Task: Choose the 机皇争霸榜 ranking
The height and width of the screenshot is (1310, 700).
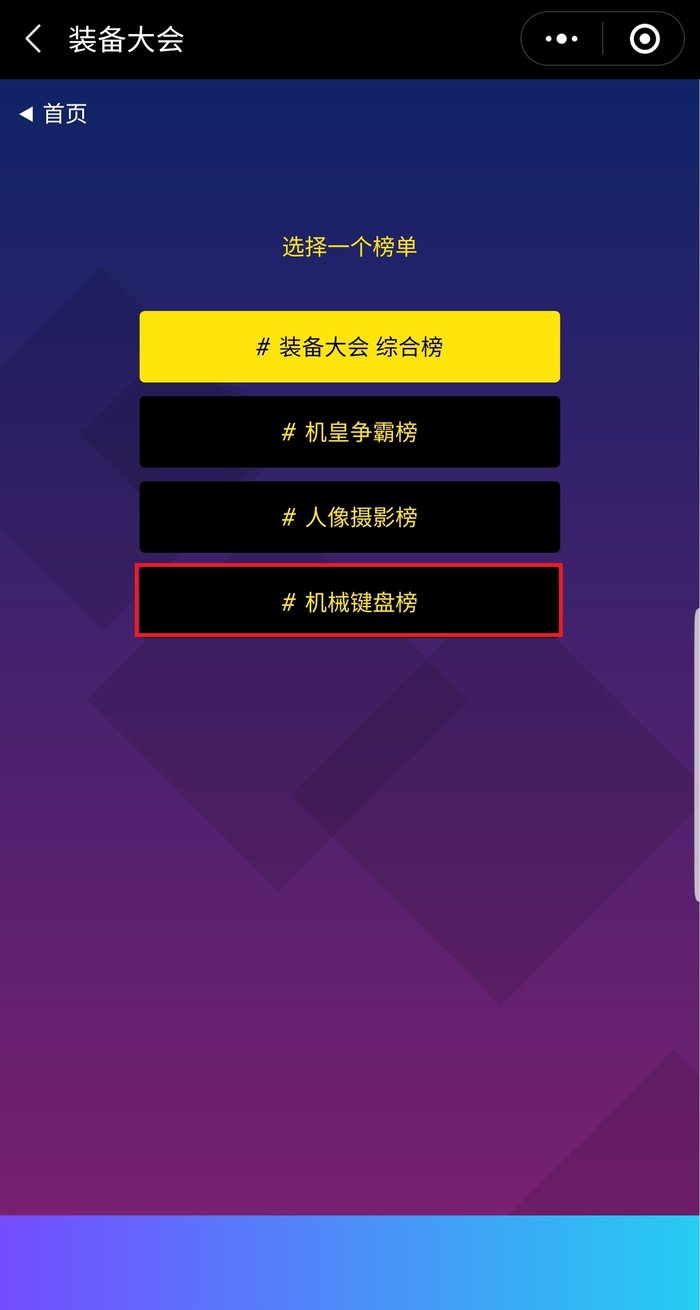Action: tap(349, 432)
